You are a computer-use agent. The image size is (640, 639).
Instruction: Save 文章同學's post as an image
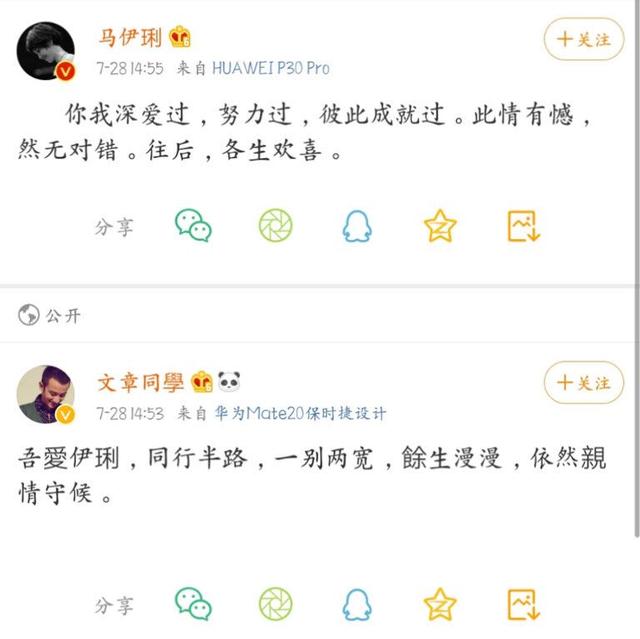[x=523, y=604]
